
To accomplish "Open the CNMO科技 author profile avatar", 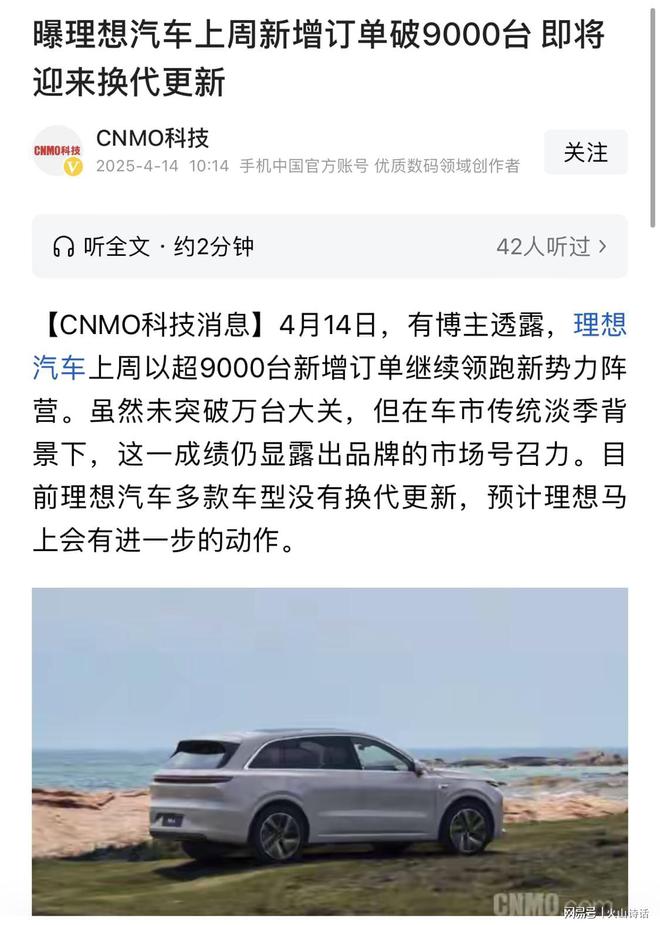I will click(58, 151).
